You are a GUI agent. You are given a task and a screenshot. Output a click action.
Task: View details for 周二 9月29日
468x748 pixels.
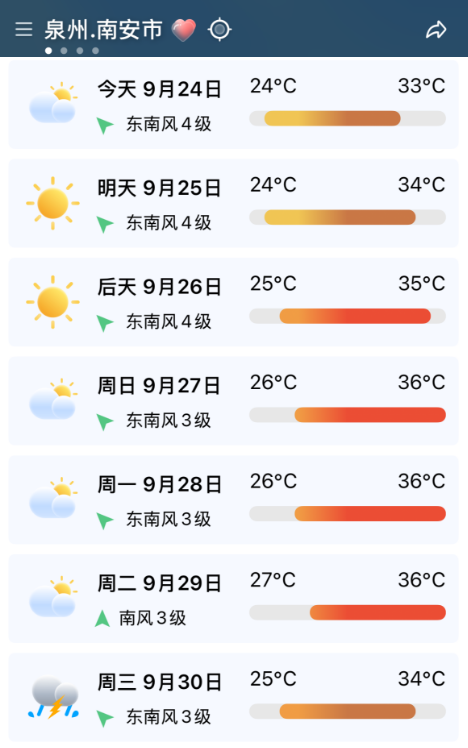(x=234, y=598)
